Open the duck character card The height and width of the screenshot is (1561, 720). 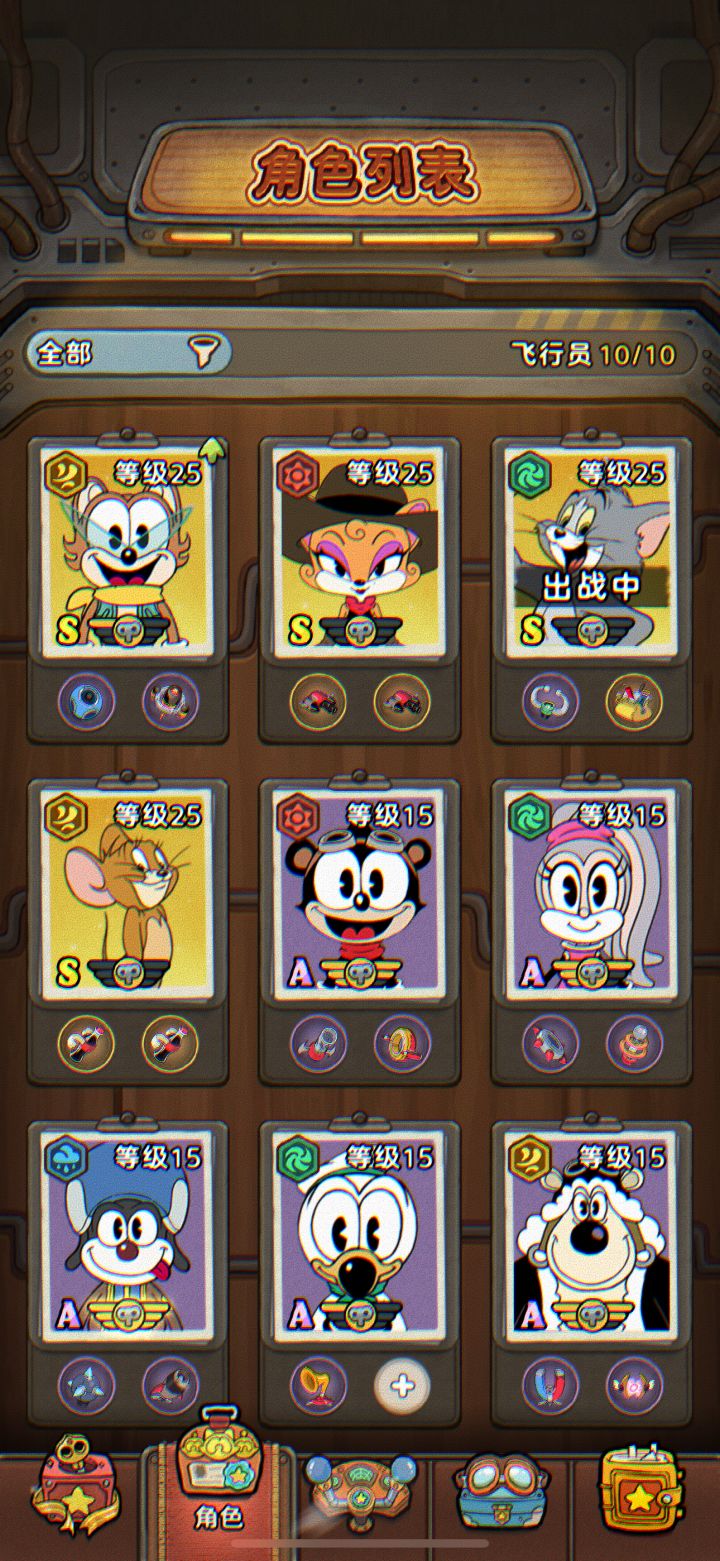coord(359,1234)
